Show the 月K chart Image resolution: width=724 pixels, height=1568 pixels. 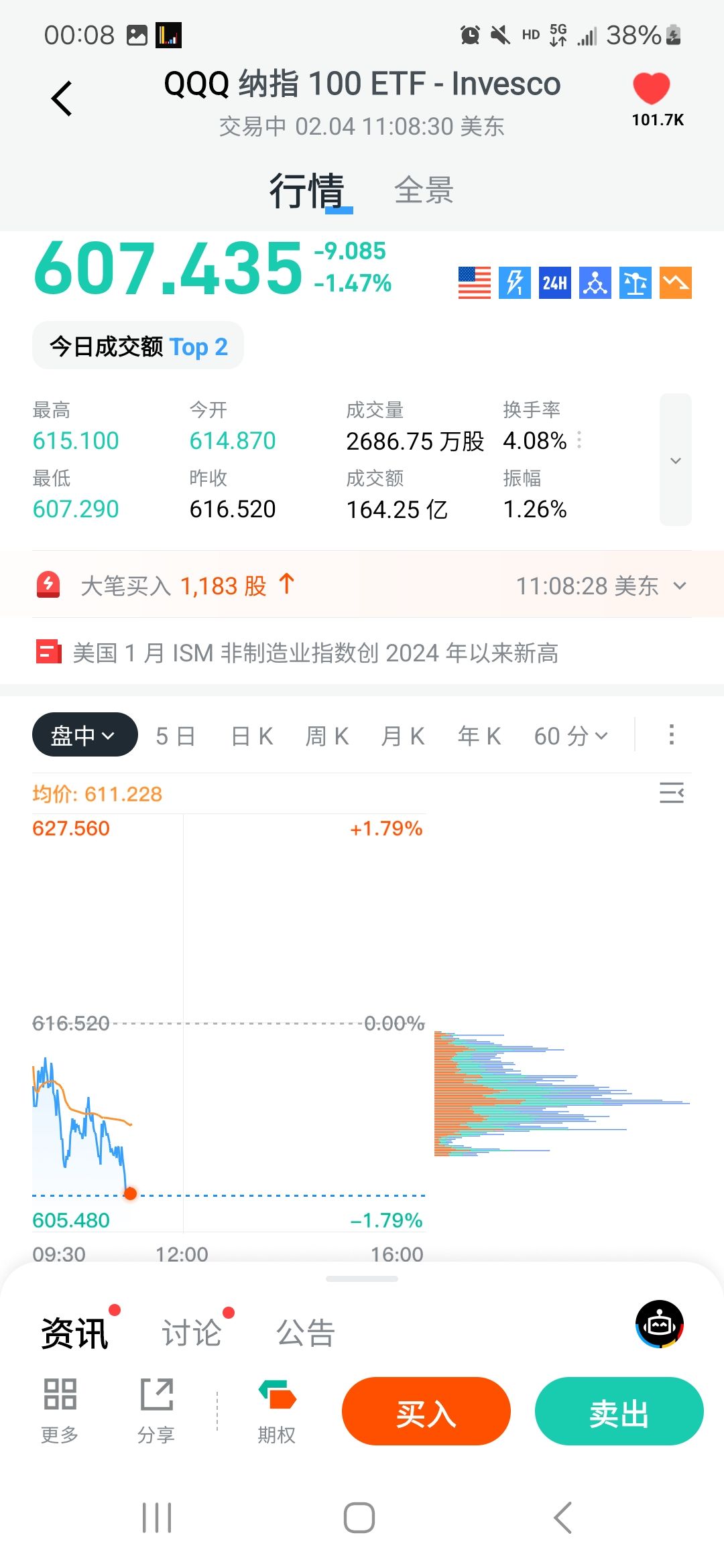tap(403, 736)
